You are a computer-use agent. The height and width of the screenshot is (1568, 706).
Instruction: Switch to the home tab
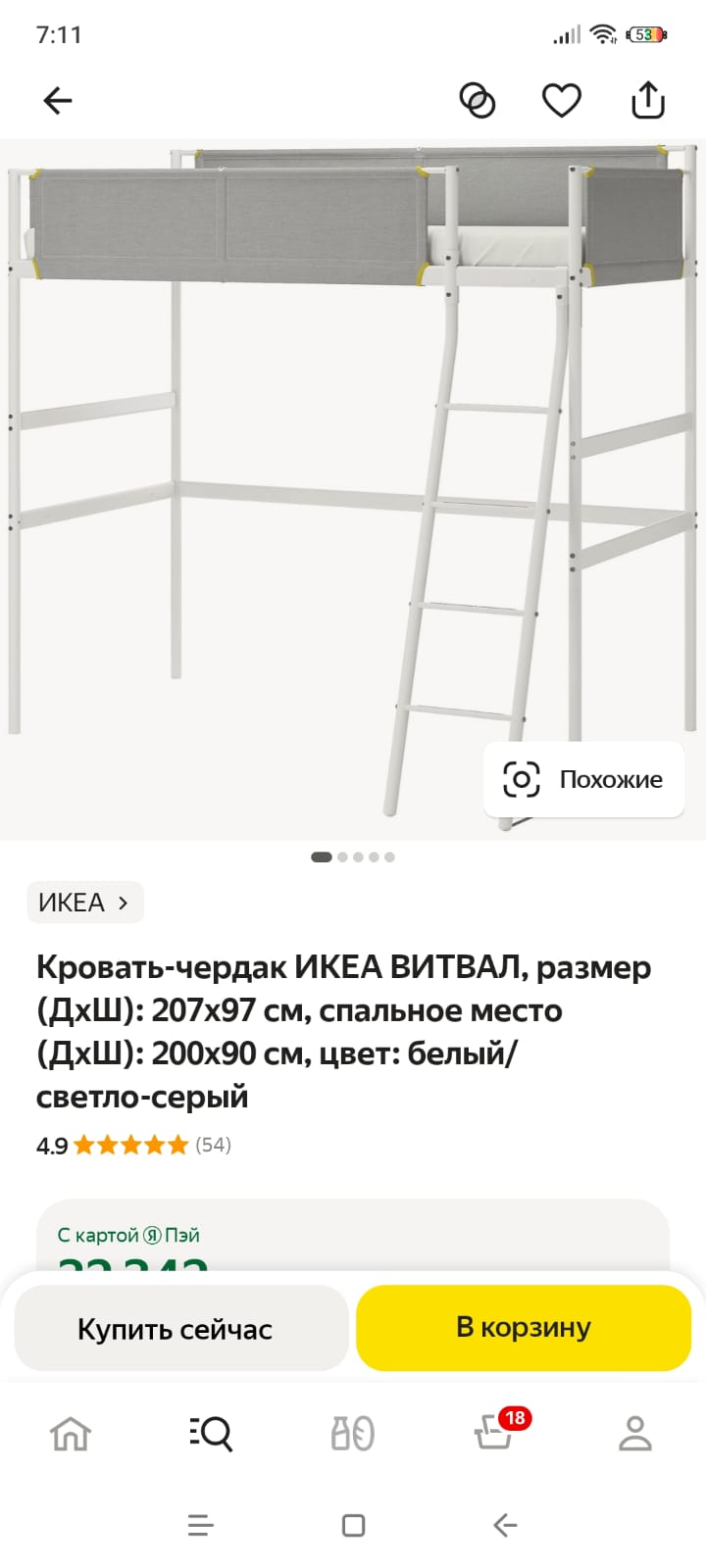click(71, 1434)
